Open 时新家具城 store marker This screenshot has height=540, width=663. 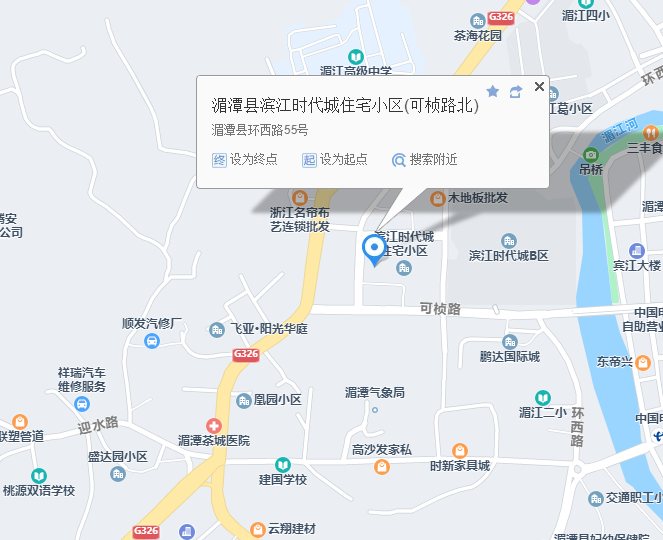click(460, 451)
